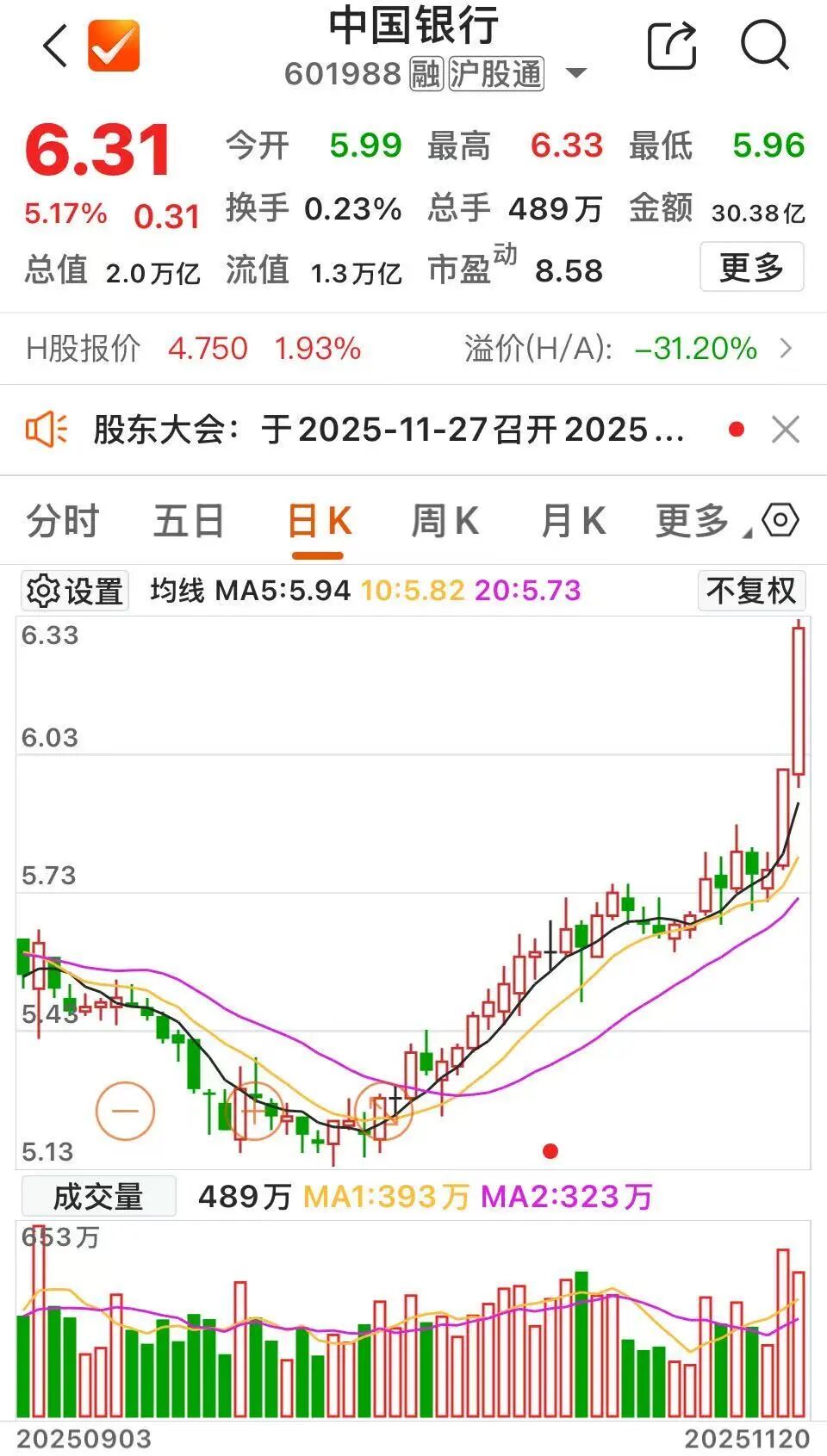This screenshot has width=827, height=1456.
Task: Go back using the arrow icon
Action: tap(54, 46)
